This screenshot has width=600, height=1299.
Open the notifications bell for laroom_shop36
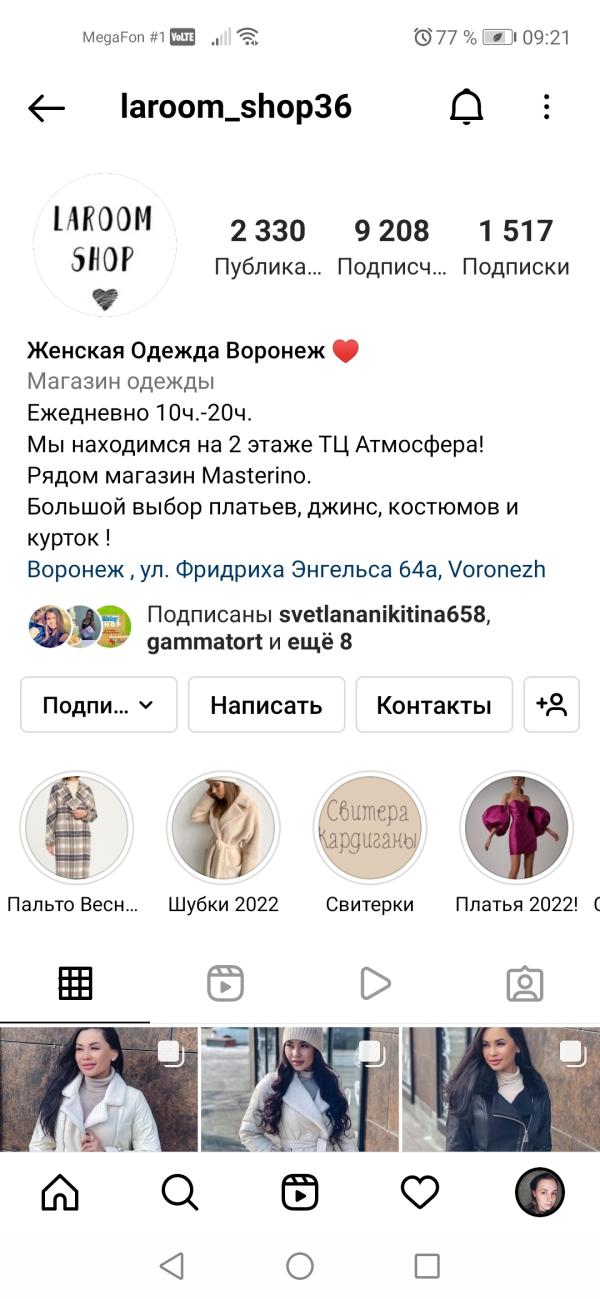[466, 108]
